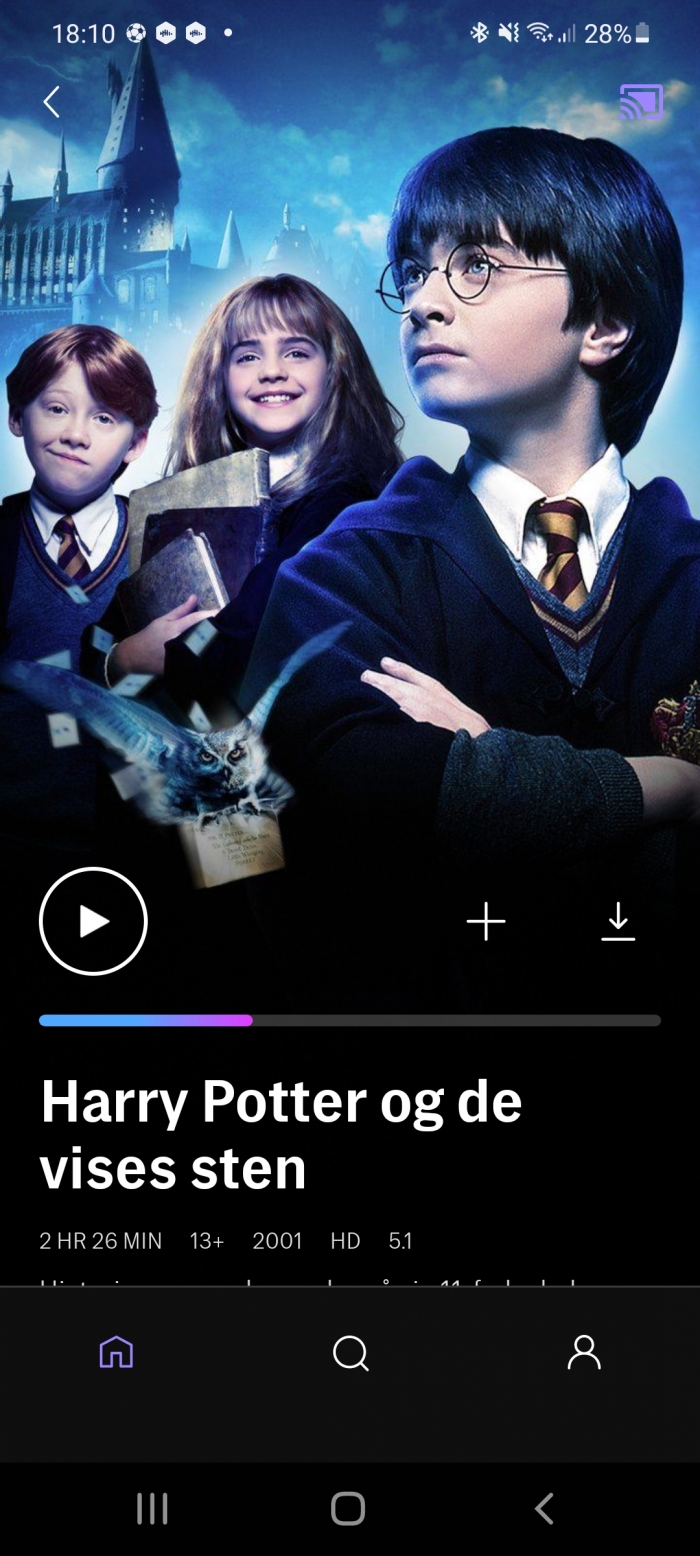This screenshot has width=700, height=1556.
Task: Play Harry Potter og de vises sten
Action: coord(93,921)
